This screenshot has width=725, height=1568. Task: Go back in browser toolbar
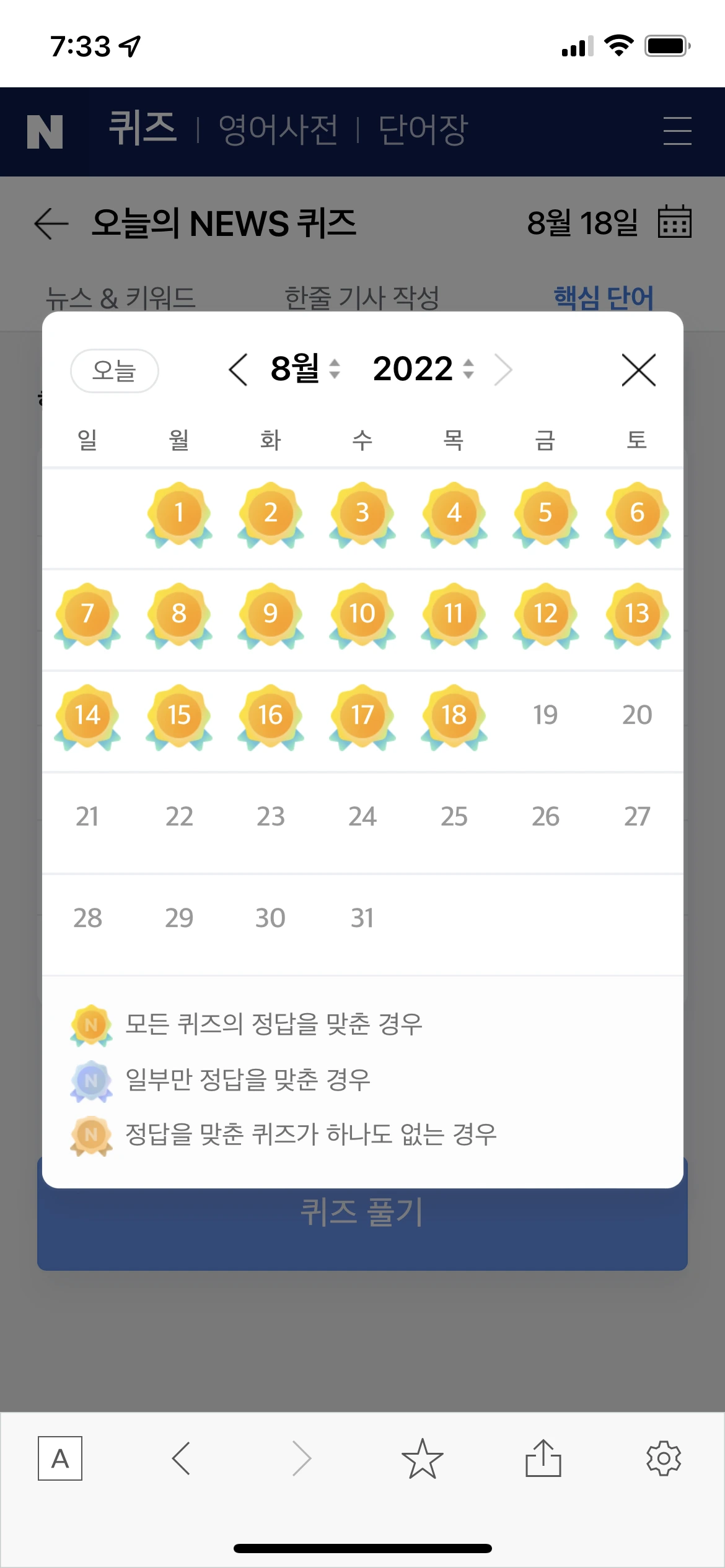click(x=181, y=1458)
